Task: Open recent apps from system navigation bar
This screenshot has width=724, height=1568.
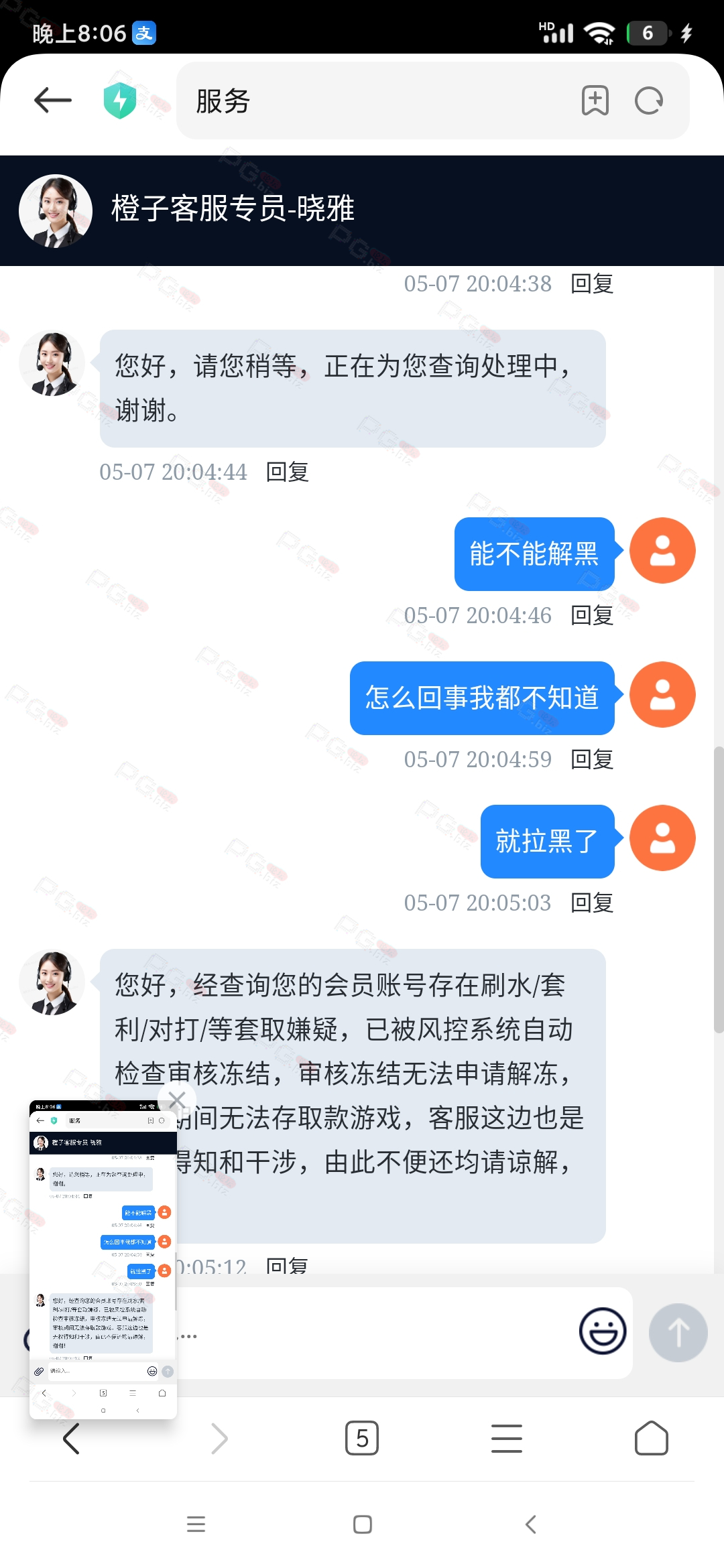Action: click(x=196, y=1524)
